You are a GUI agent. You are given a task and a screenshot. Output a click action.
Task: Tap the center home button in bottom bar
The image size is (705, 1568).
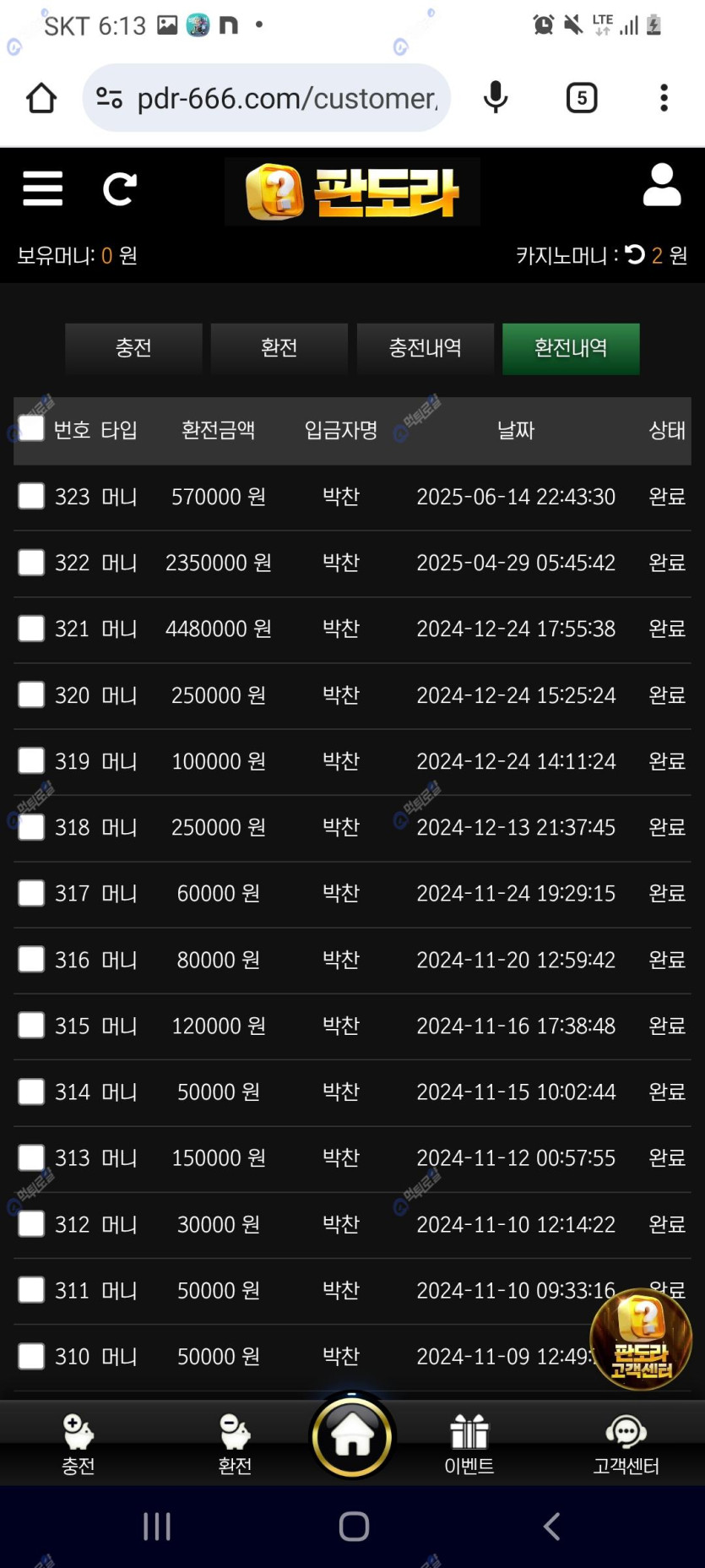pyautogui.click(x=352, y=1436)
